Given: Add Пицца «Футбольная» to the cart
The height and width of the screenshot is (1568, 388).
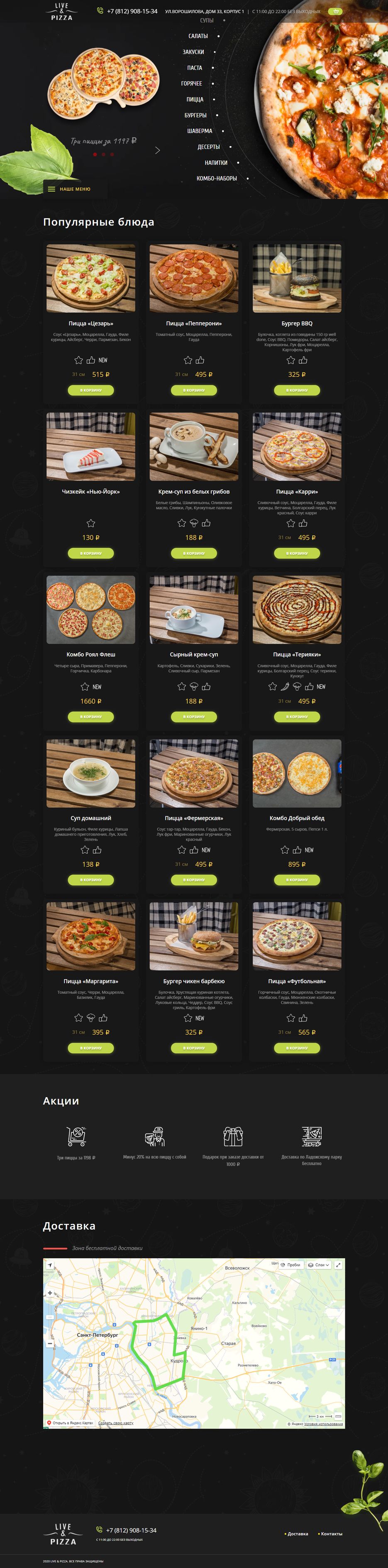Looking at the screenshot, I should pyautogui.click(x=297, y=1048).
